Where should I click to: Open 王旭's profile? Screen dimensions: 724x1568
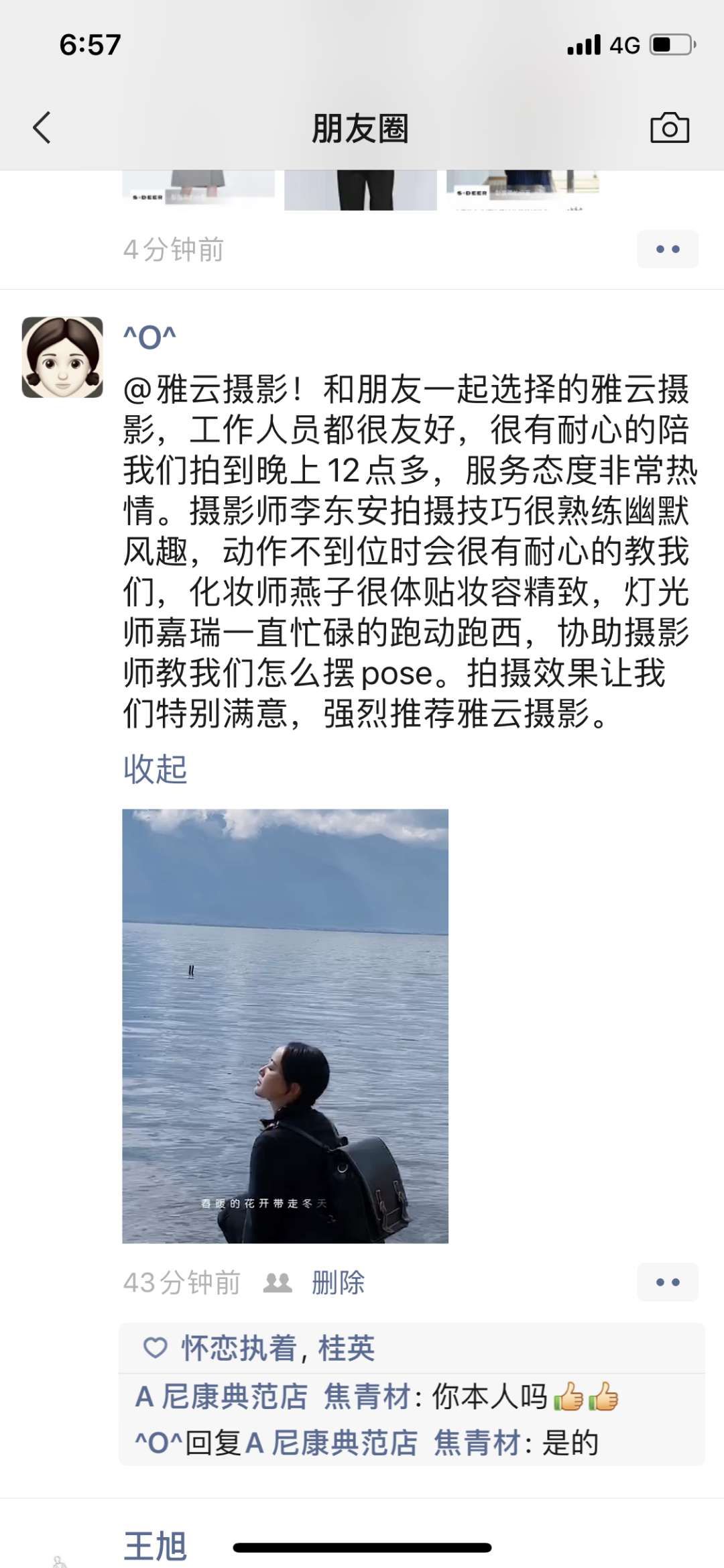[x=155, y=1545]
